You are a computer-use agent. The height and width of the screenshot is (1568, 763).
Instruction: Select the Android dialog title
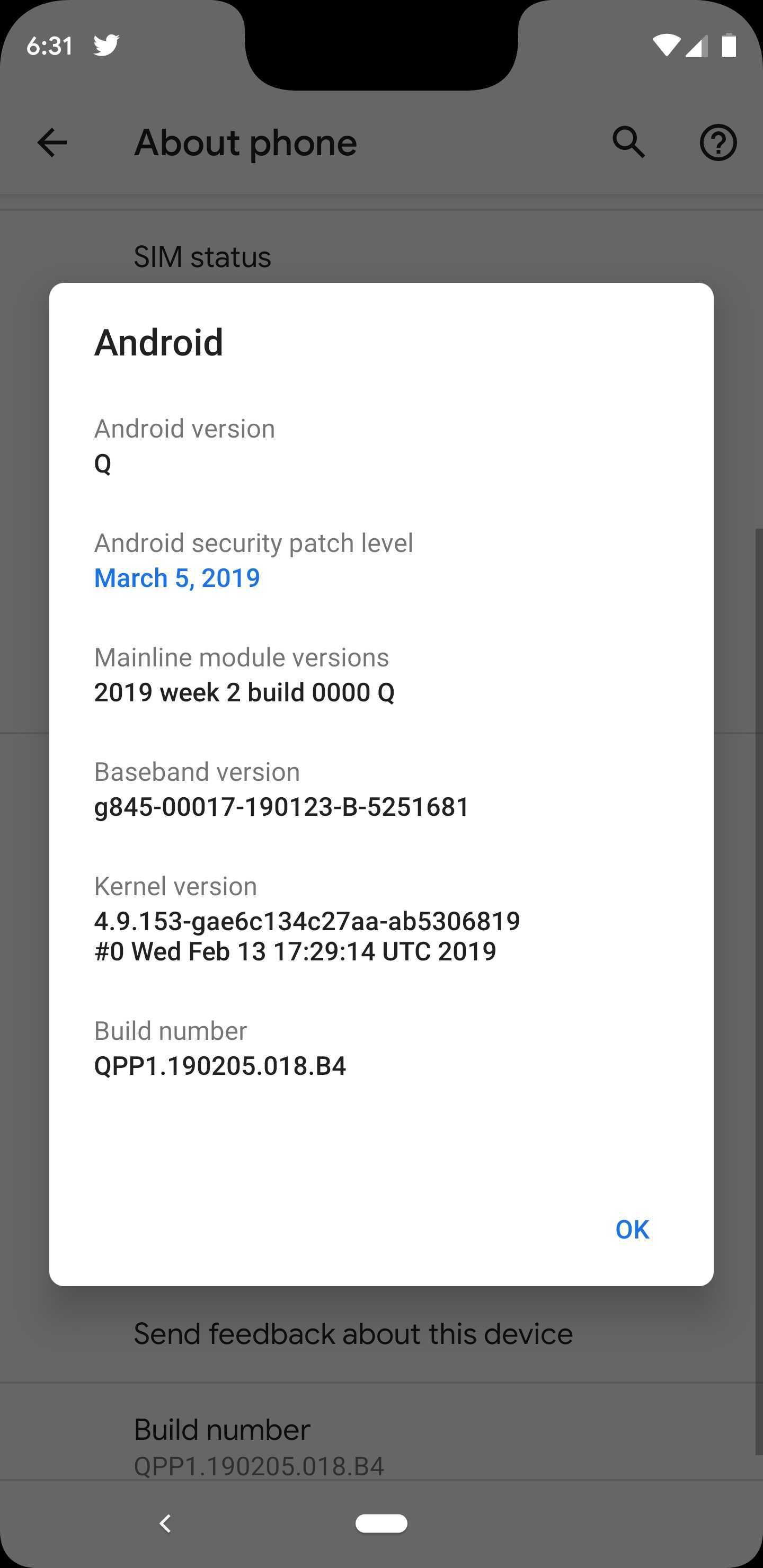[x=158, y=342]
